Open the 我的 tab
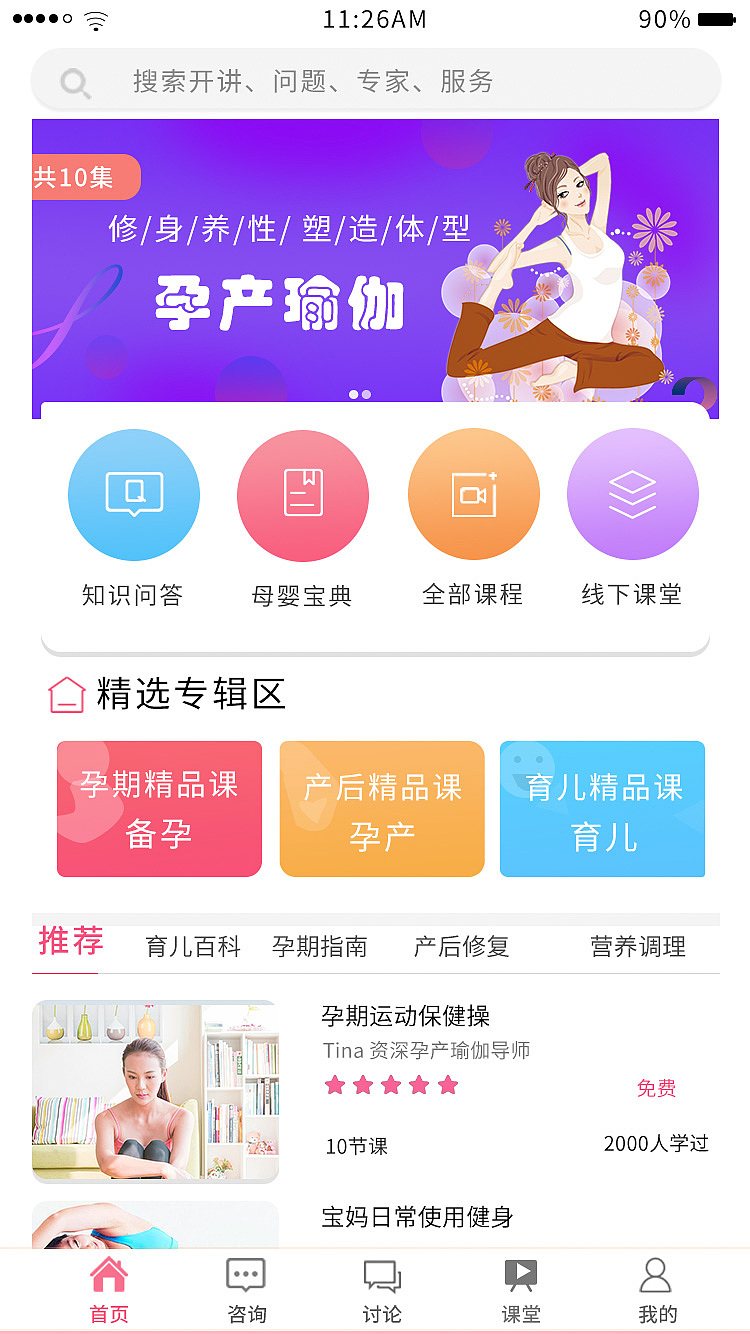Screen dimensions: 750x1334 (x=657, y=1290)
